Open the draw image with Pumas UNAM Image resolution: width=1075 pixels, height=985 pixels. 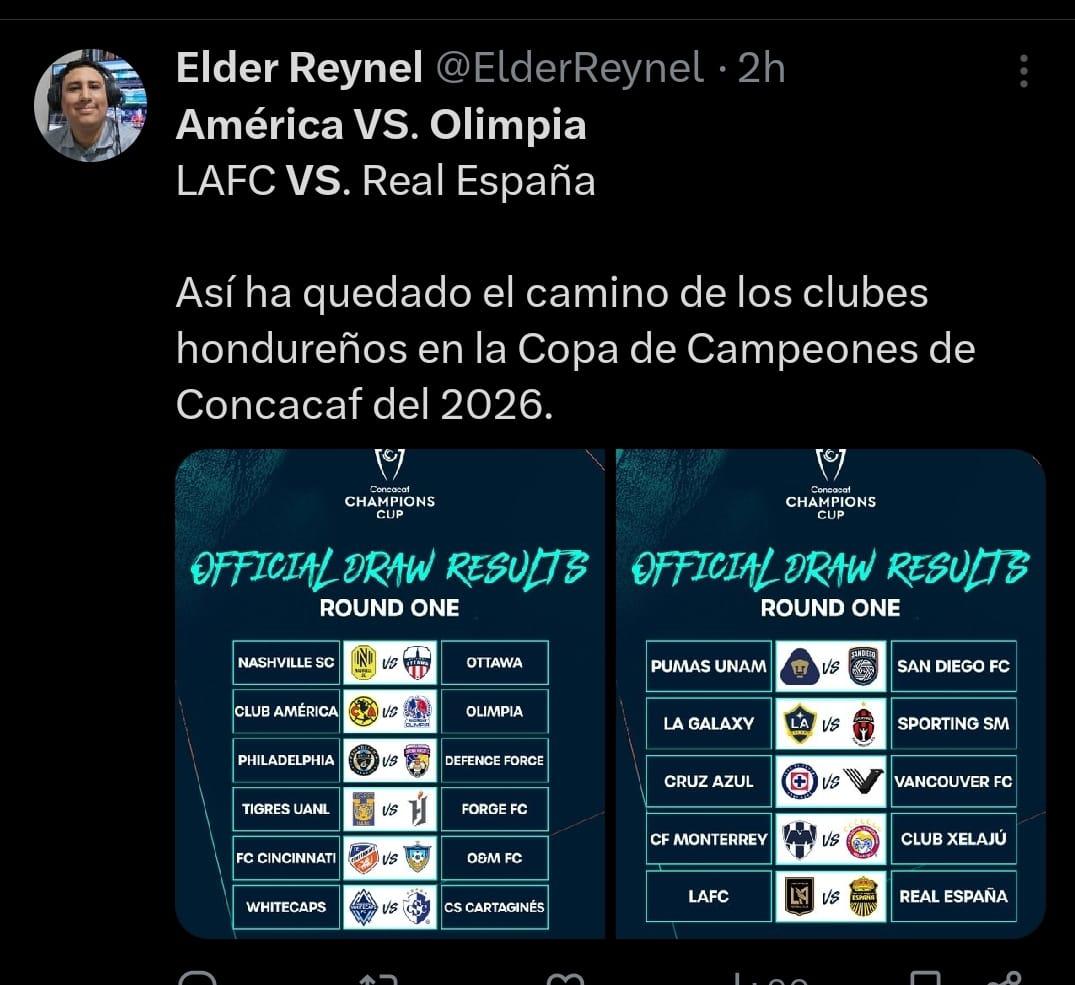[x=830, y=693]
